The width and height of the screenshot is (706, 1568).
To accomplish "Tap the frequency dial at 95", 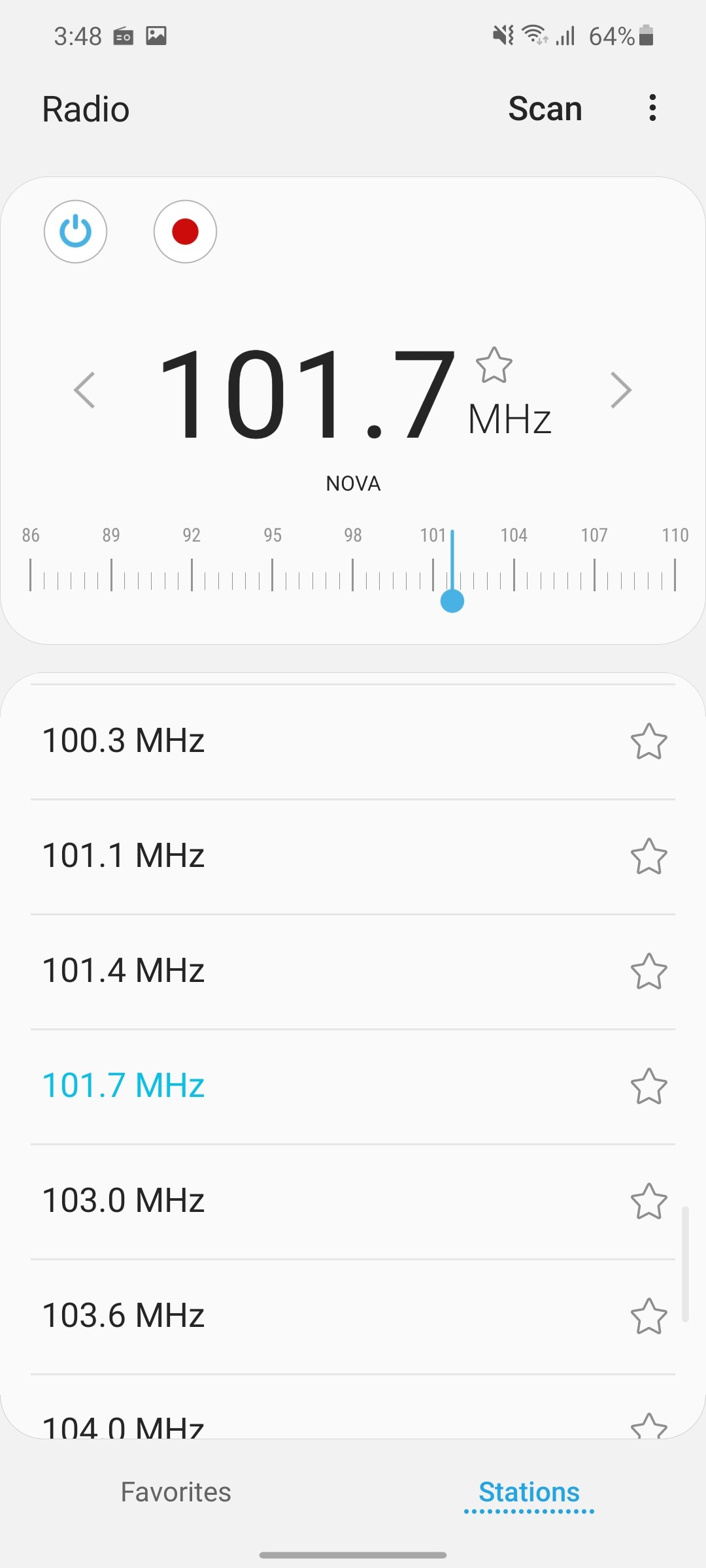I will coord(273,562).
